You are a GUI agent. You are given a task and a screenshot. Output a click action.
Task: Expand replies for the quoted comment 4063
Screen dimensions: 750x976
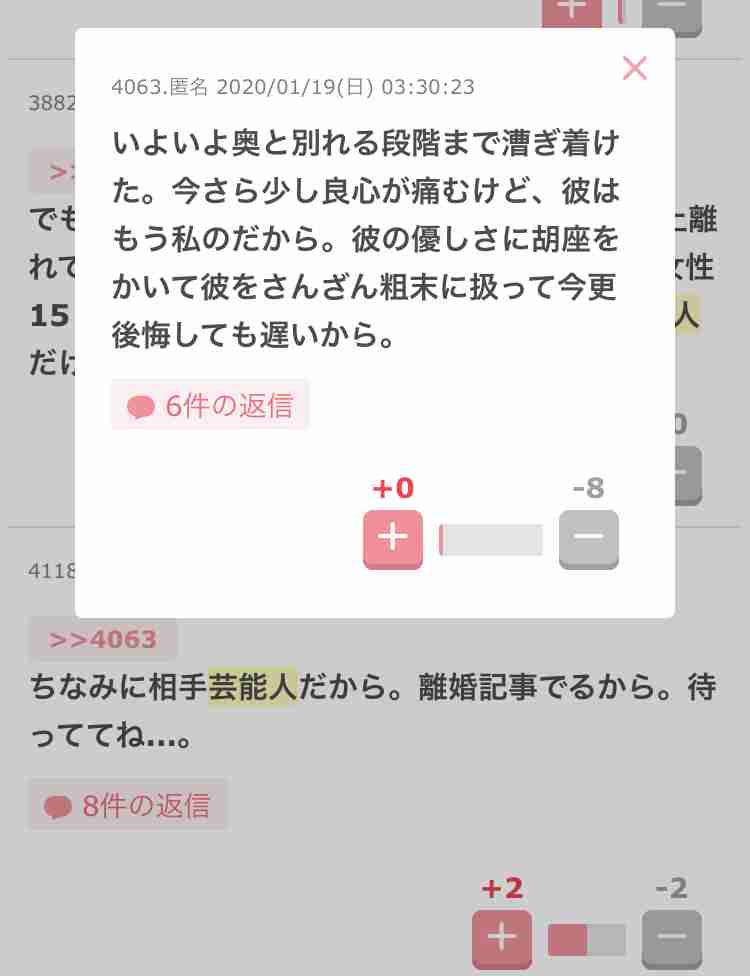pyautogui.click(x=210, y=404)
